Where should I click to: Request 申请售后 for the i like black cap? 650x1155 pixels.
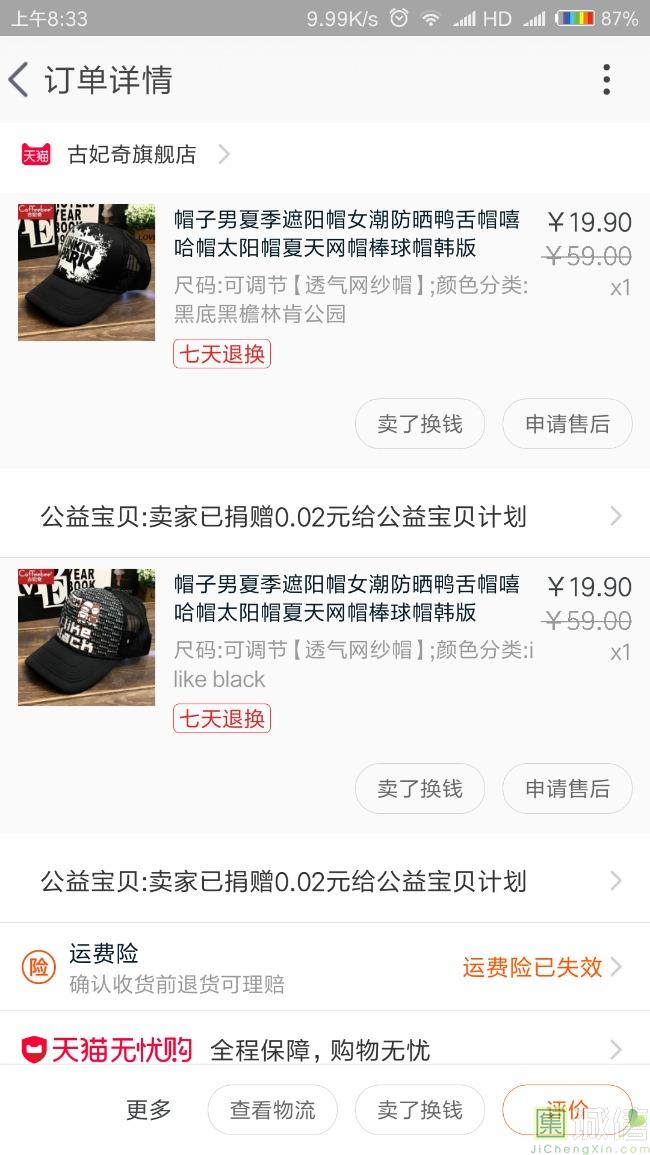pos(567,789)
